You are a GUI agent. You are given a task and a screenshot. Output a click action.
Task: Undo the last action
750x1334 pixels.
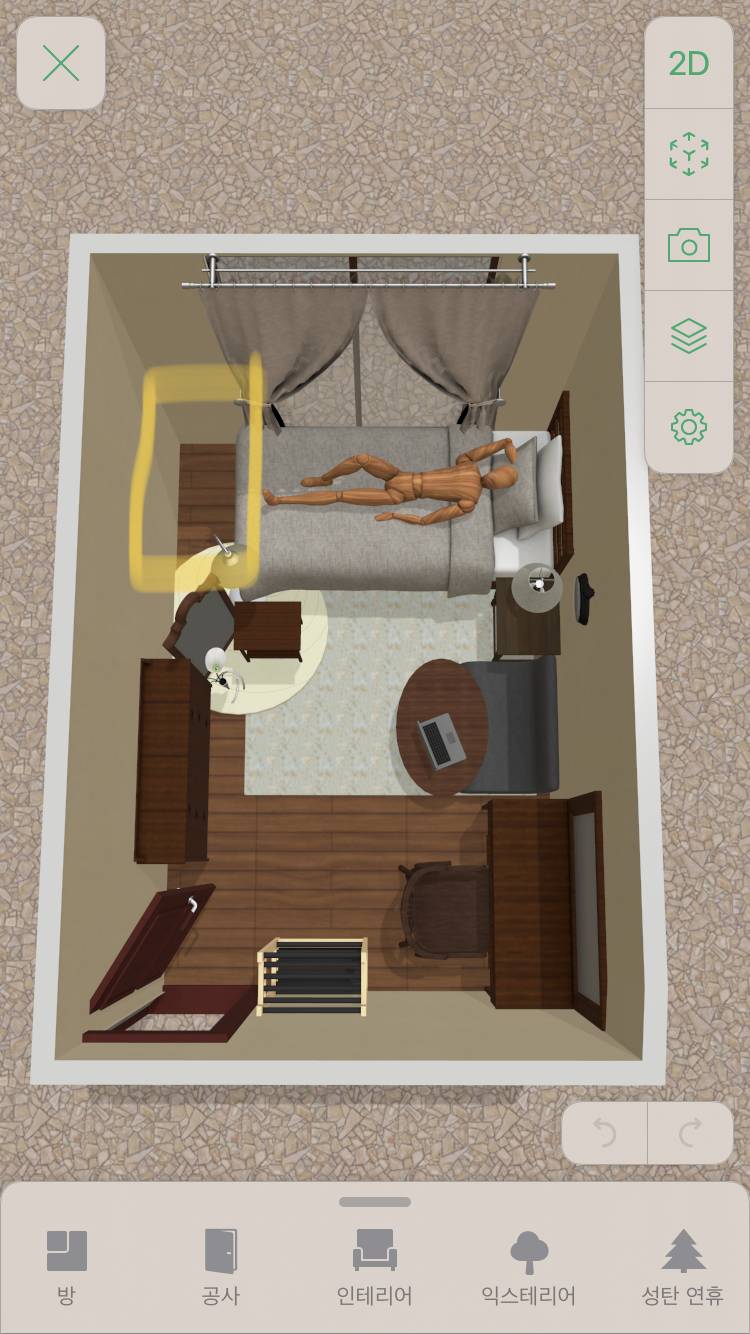[604, 1133]
